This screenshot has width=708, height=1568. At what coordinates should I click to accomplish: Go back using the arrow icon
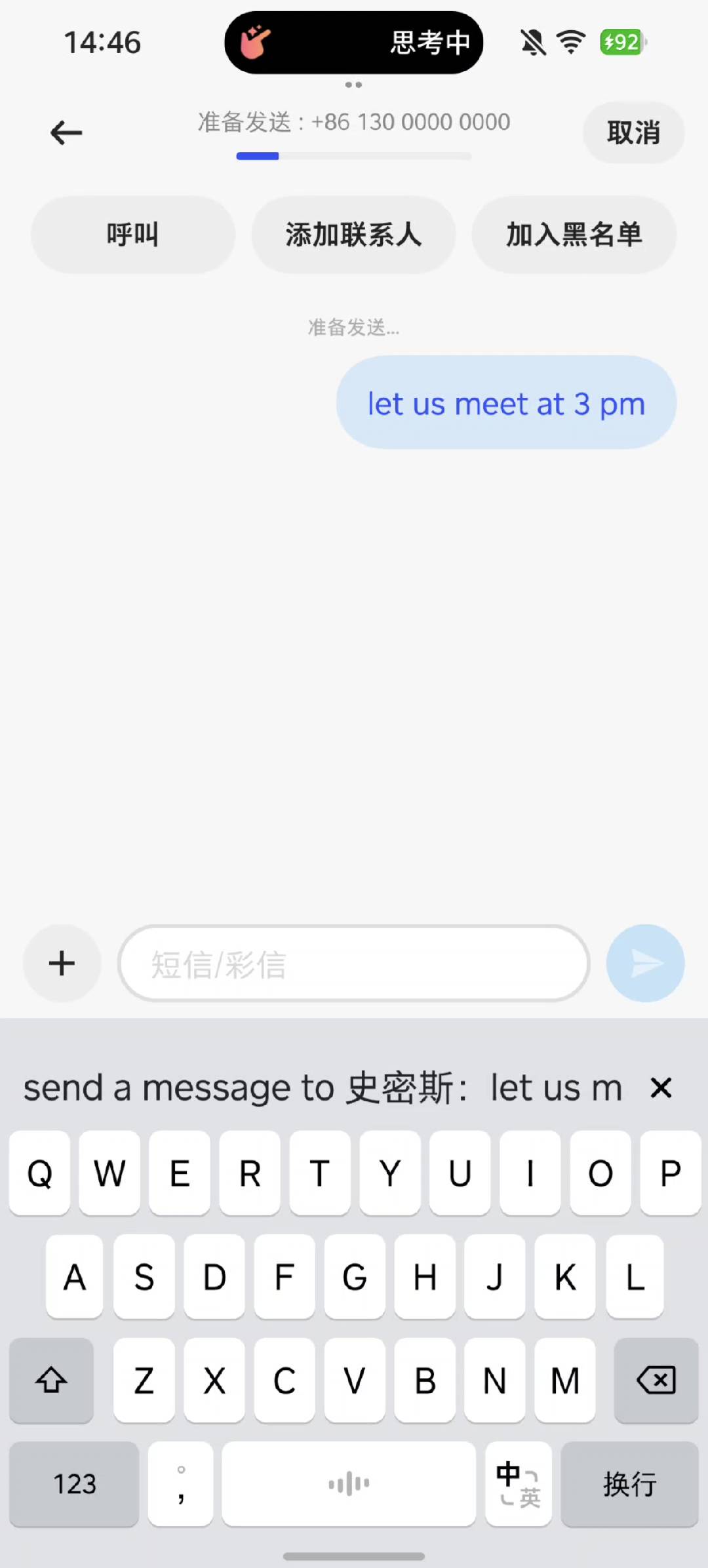click(66, 133)
